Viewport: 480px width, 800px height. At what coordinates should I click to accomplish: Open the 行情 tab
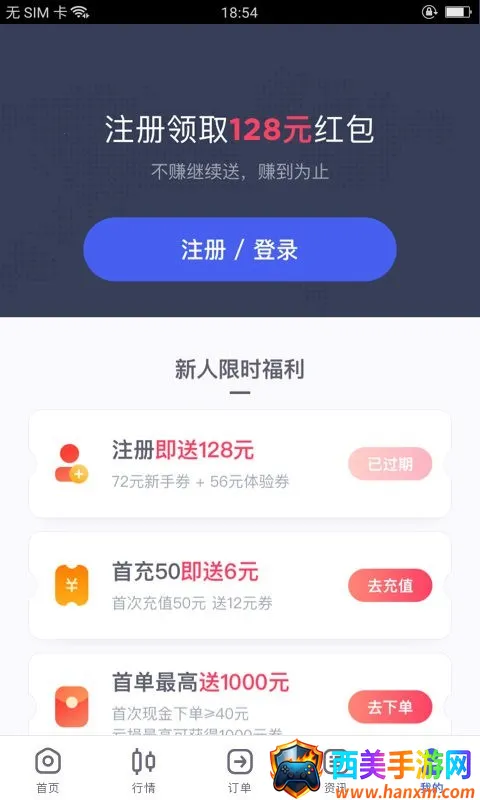[144, 770]
